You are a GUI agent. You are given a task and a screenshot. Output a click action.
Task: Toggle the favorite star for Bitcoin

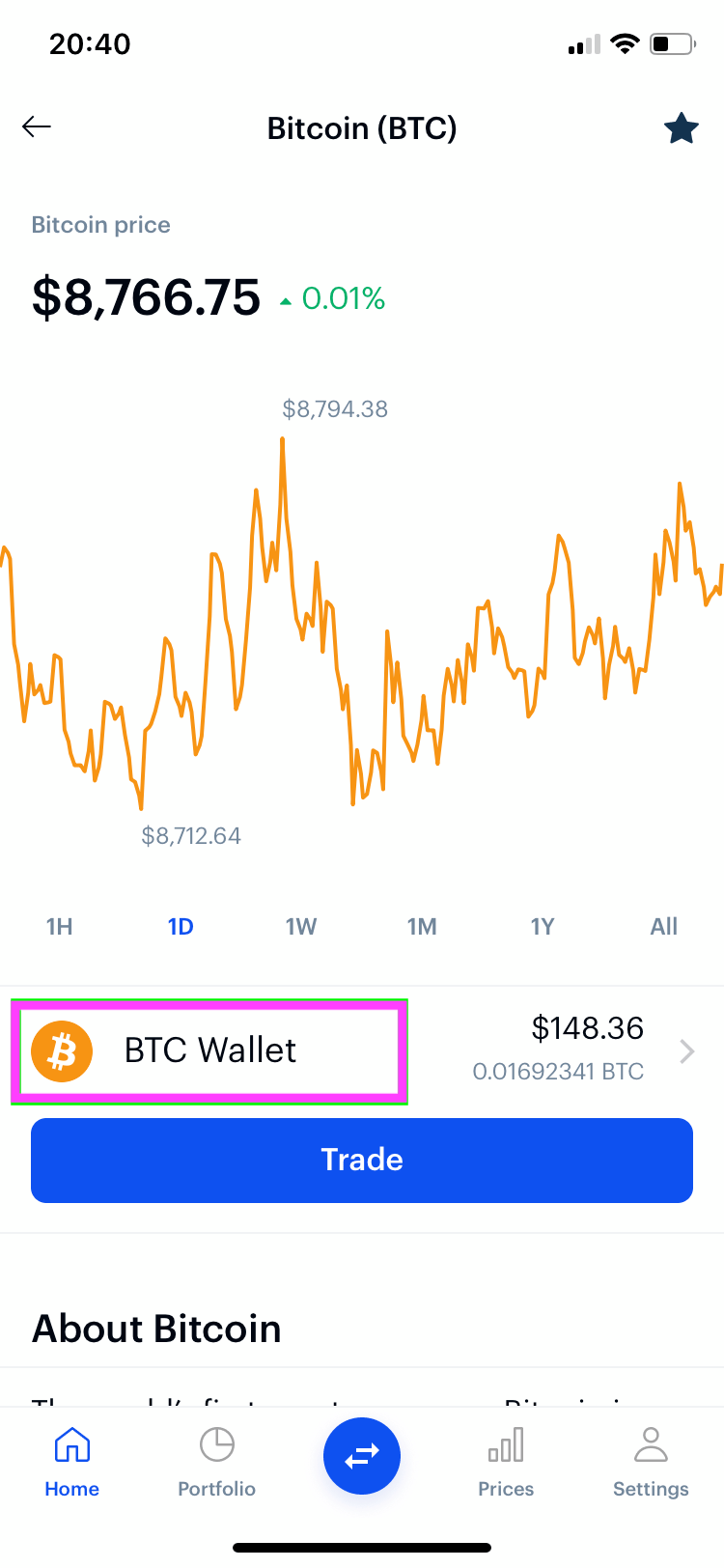(x=681, y=128)
